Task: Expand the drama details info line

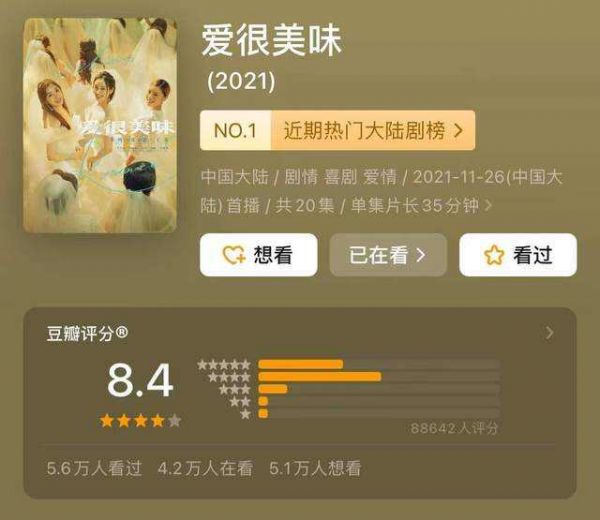Action: 488,206
